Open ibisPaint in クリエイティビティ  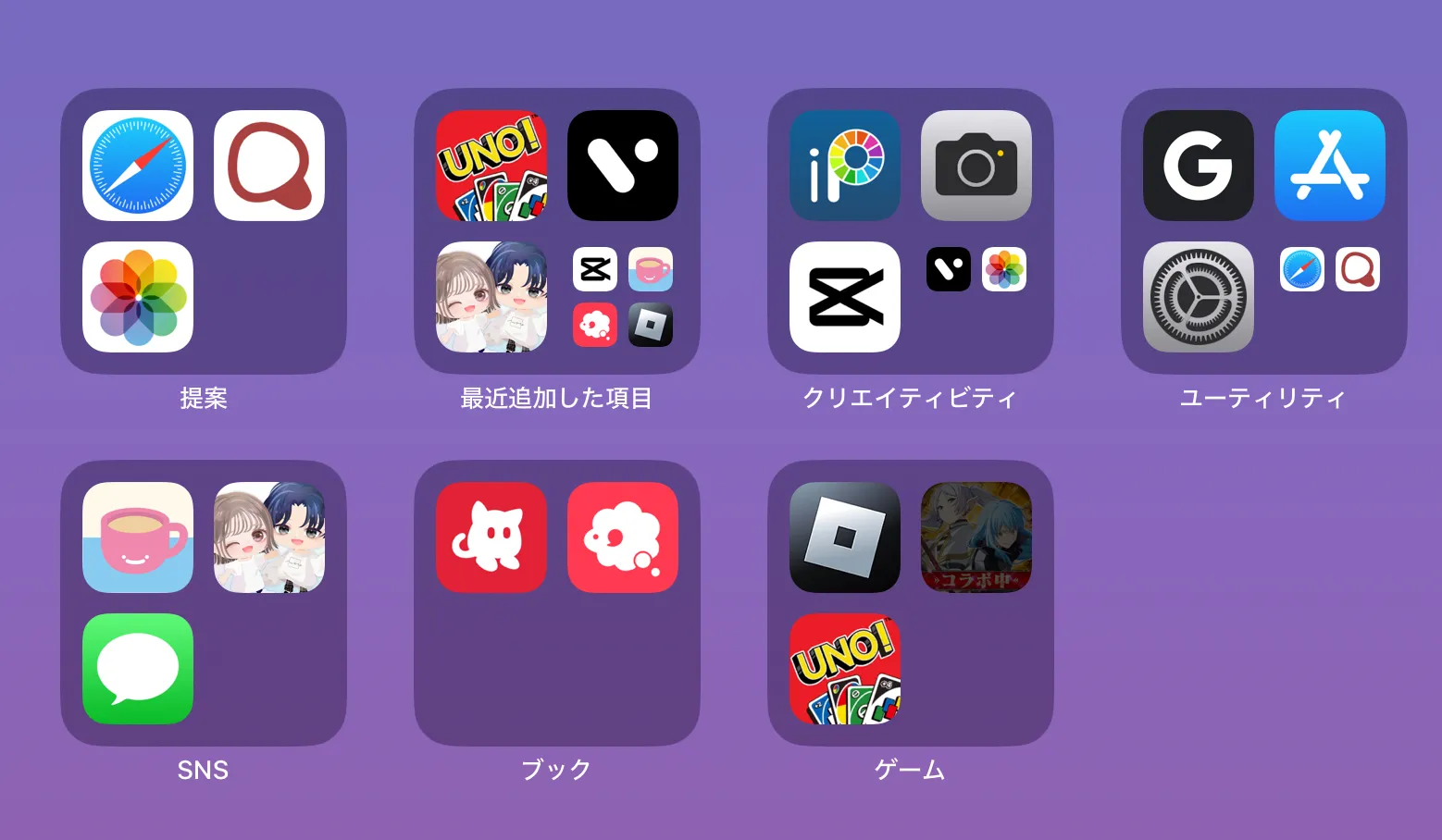click(x=845, y=166)
